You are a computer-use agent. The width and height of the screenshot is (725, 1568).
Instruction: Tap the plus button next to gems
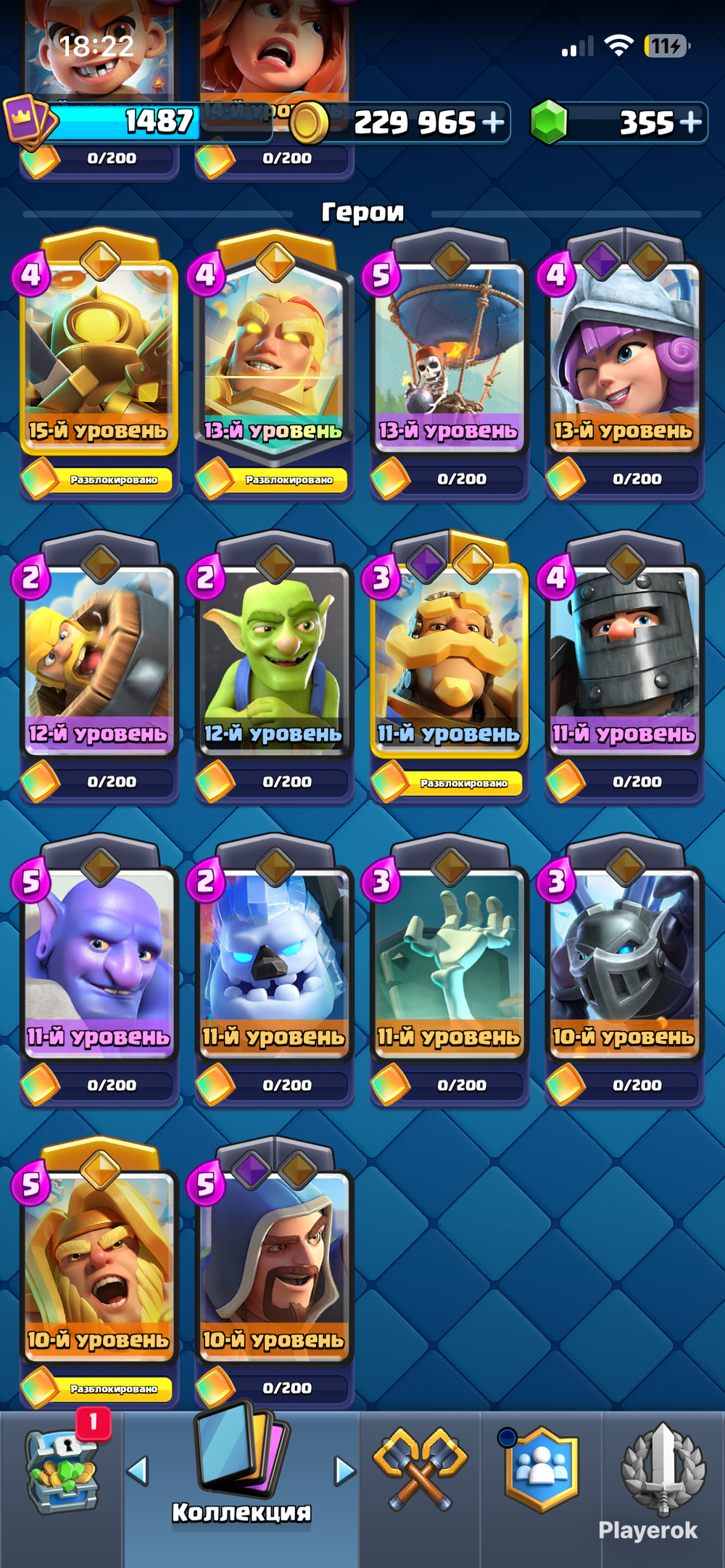(x=692, y=122)
